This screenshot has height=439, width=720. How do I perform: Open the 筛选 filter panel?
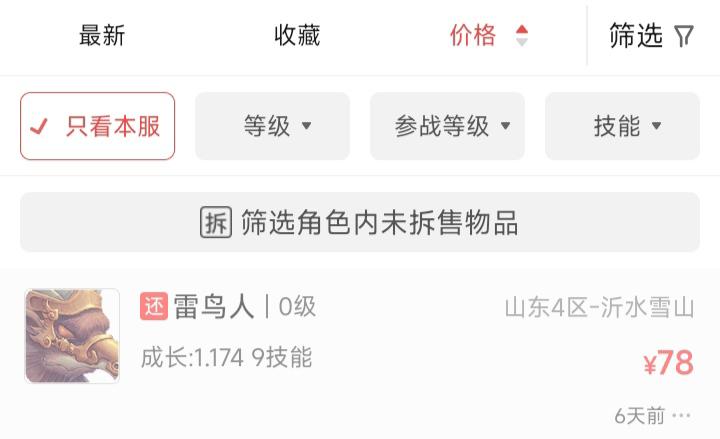click(x=651, y=36)
